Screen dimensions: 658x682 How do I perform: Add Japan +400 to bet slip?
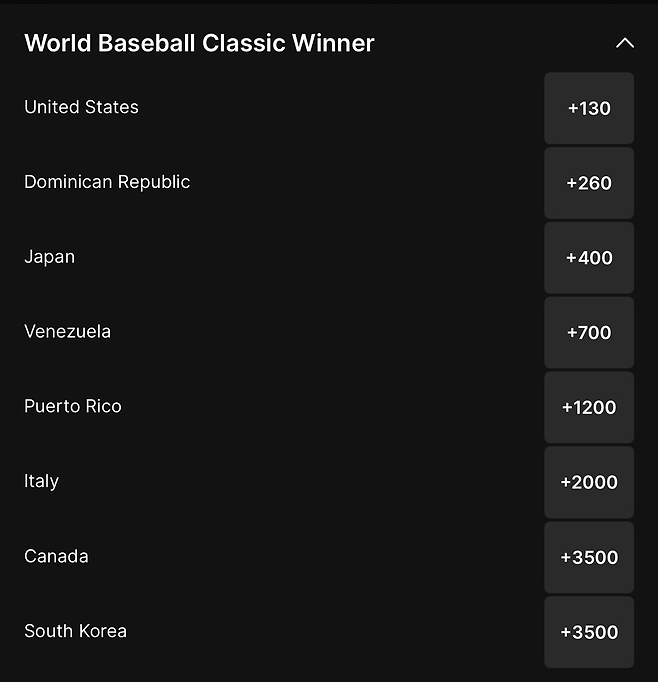589,258
